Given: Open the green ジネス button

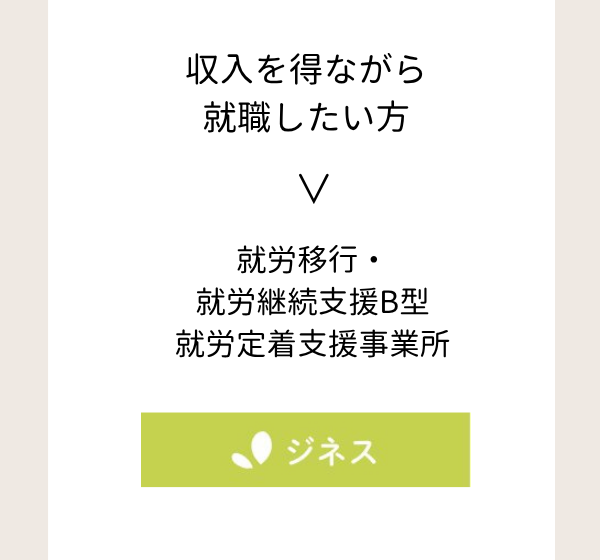Looking at the screenshot, I should [x=305, y=450].
